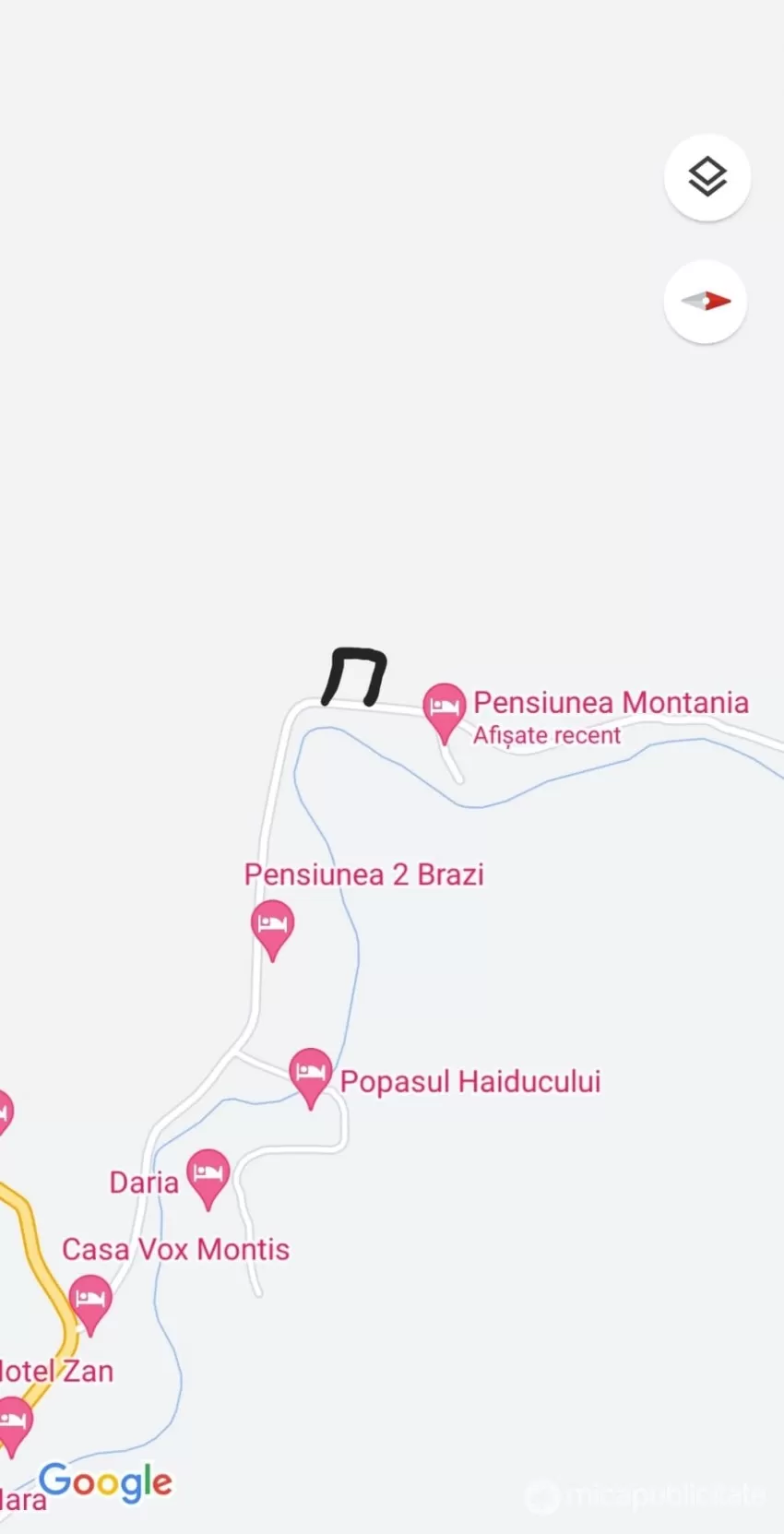Open the map layers button
784x1534 pixels.
click(707, 177)
